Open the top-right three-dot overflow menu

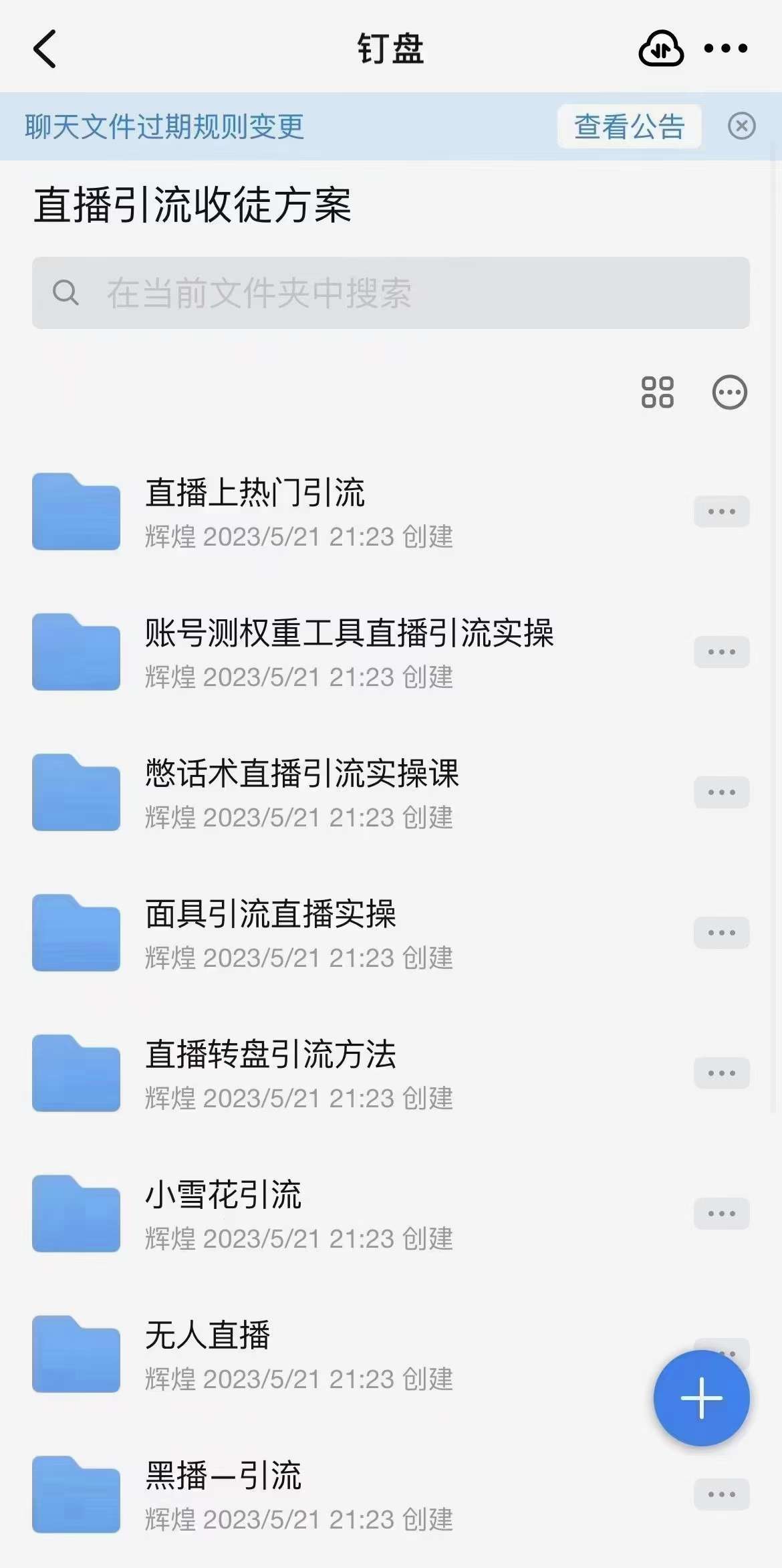726,48
